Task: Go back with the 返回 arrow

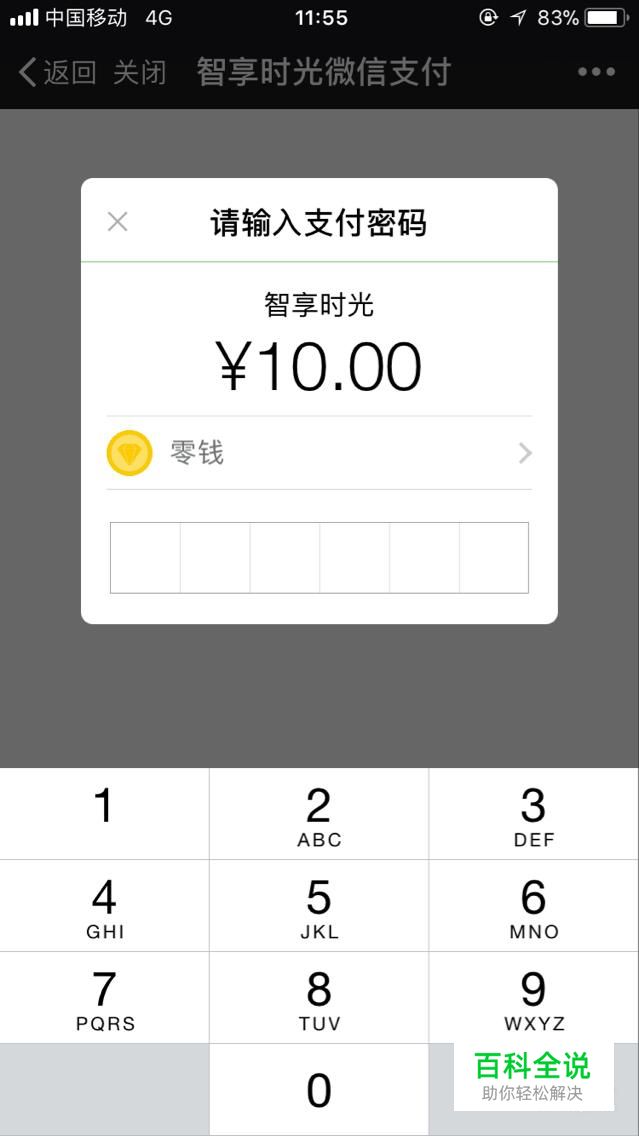Action: (57, 72)
